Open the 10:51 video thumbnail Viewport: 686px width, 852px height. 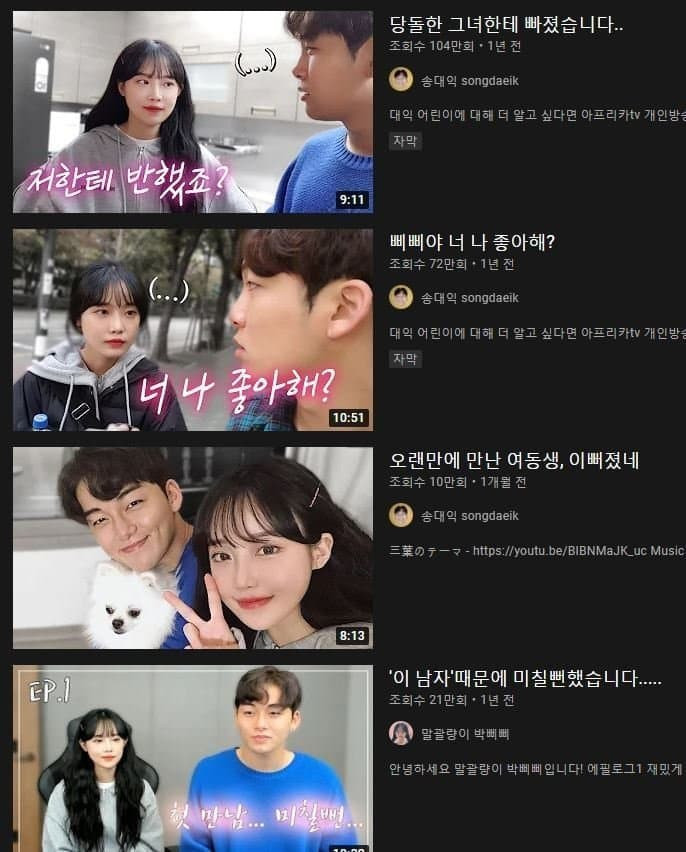pos(192,330)
